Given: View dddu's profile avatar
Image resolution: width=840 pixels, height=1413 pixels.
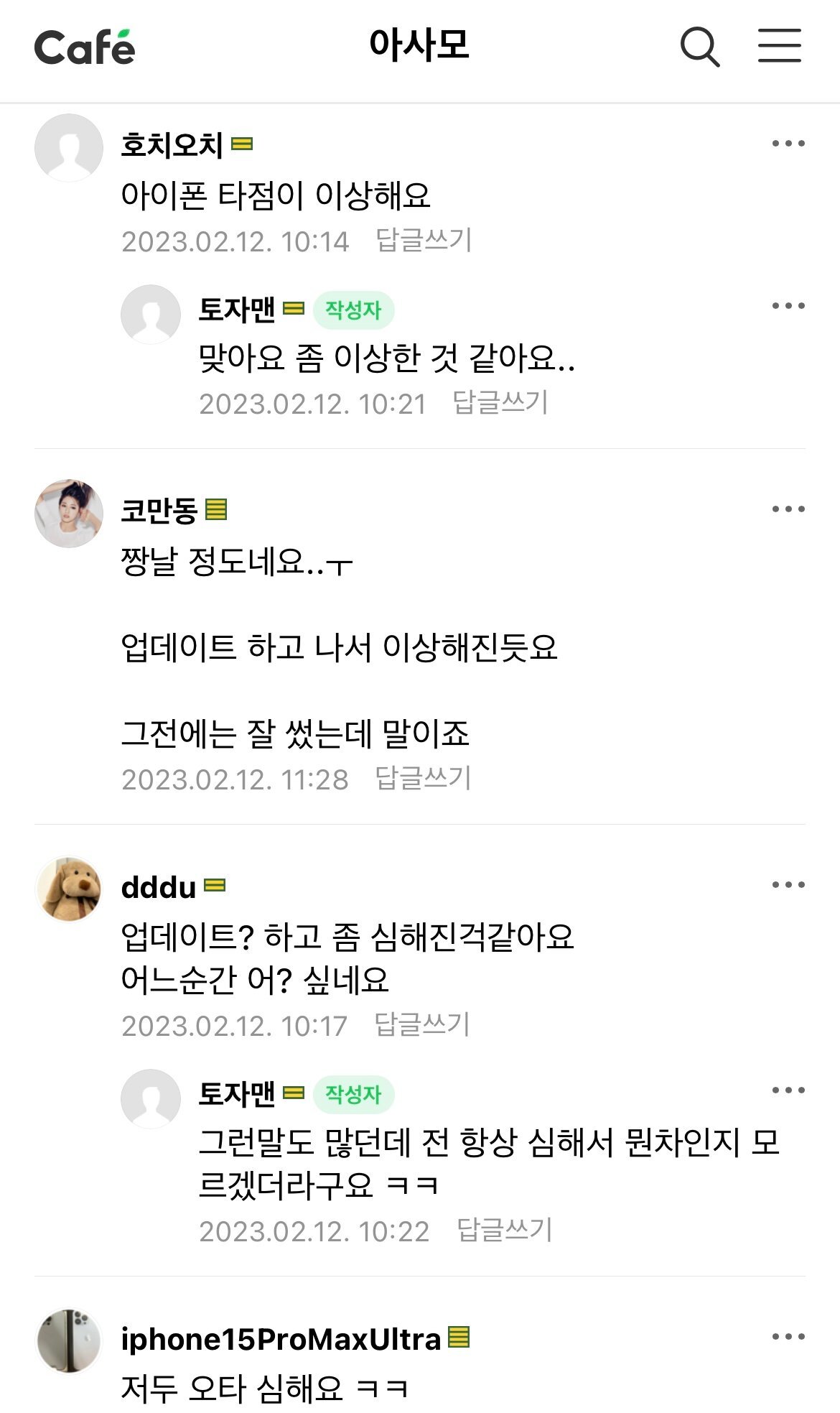Looking at the screenshot, I should pos(69,889).
